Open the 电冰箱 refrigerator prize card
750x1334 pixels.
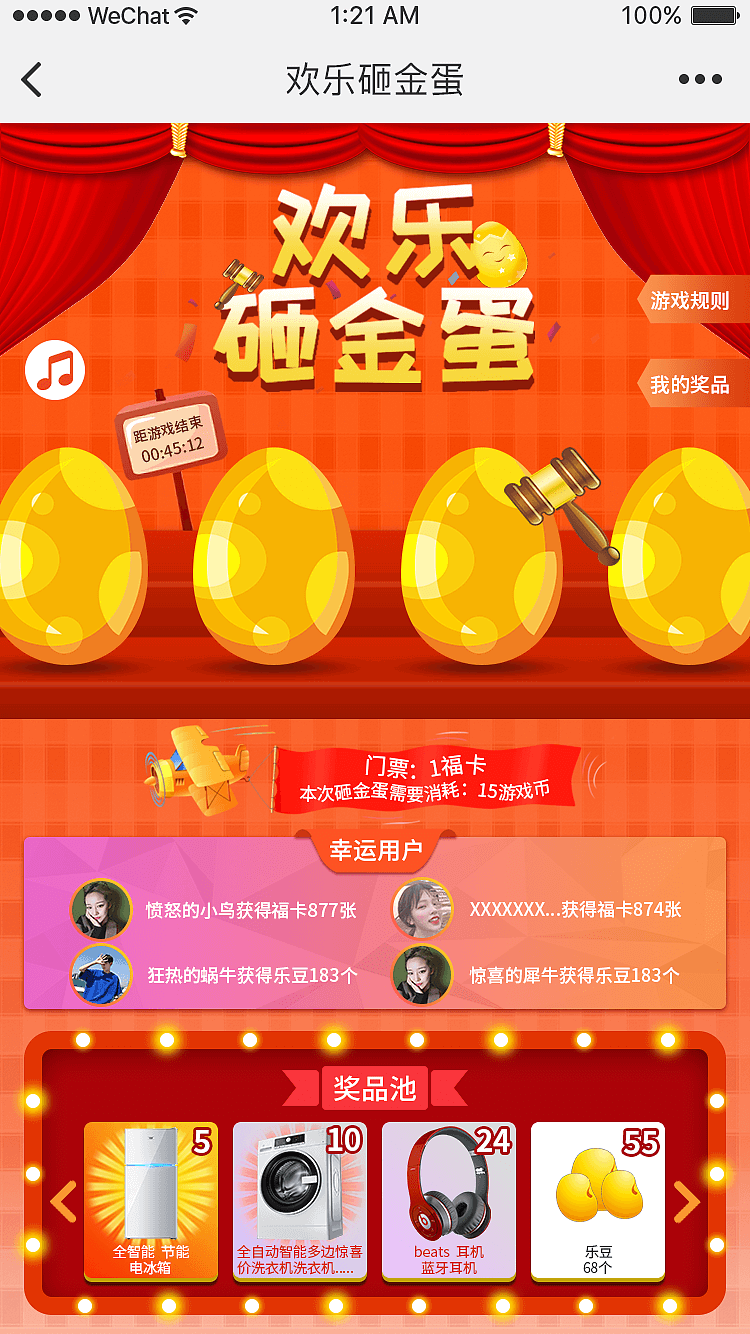(x=150, y=1200)
